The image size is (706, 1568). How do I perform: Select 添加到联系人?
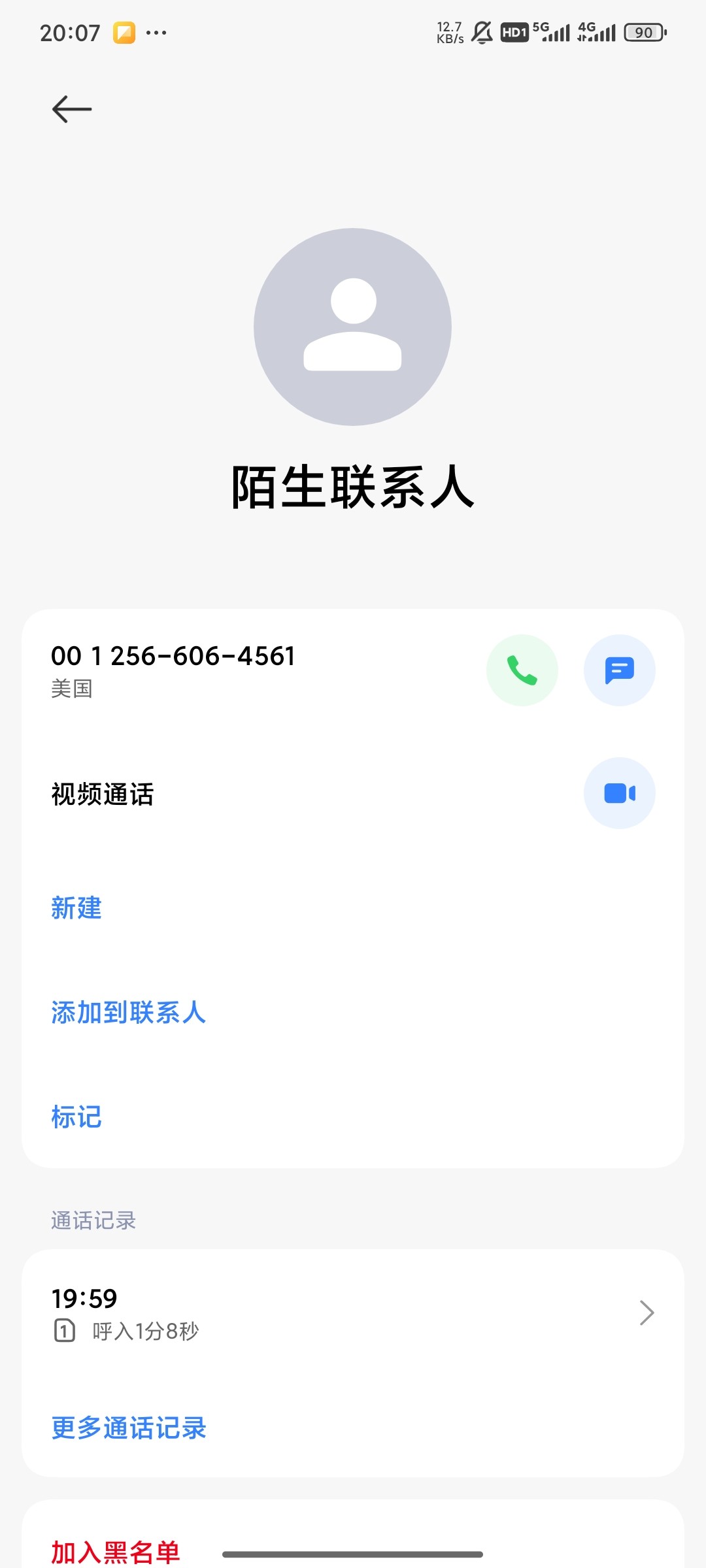[129, 1013]
